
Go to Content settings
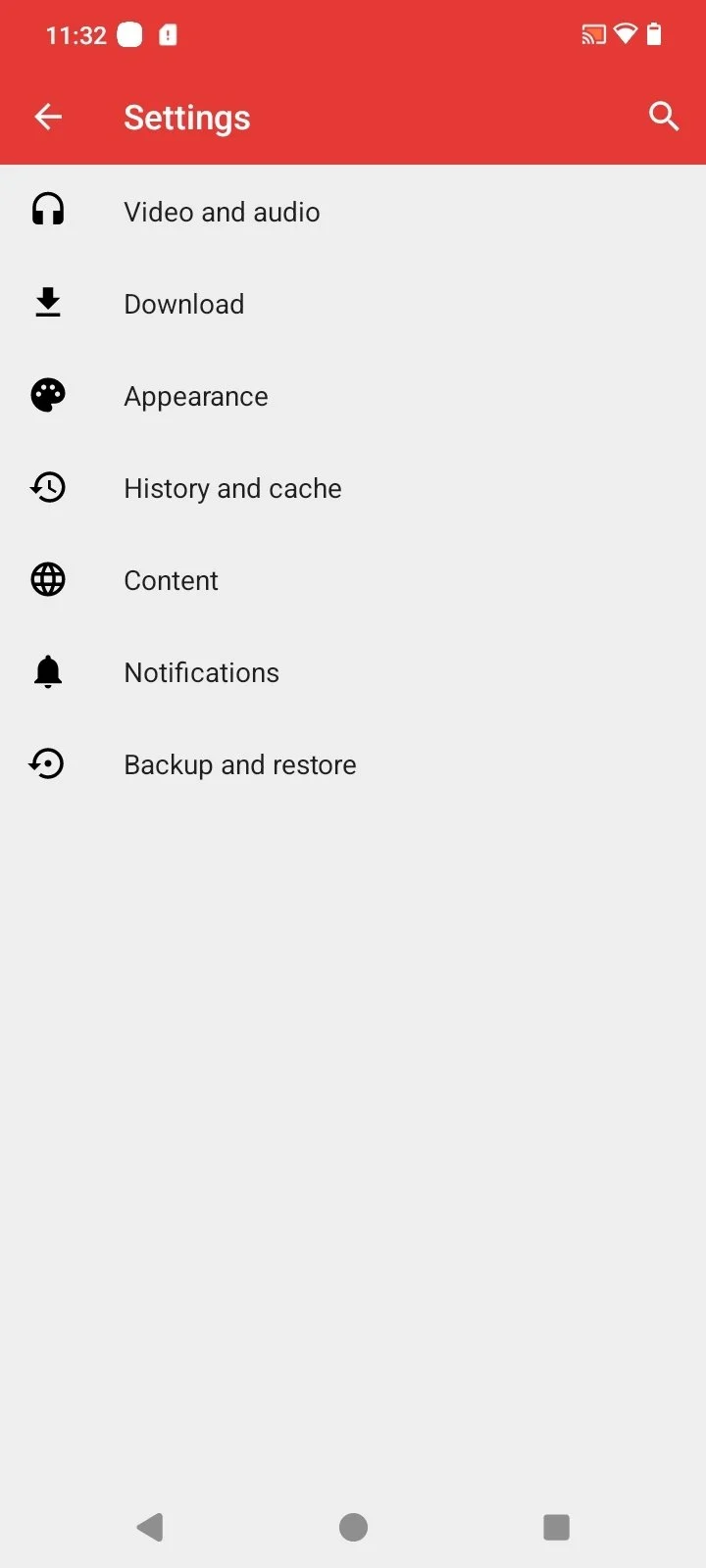coord(172,580)
